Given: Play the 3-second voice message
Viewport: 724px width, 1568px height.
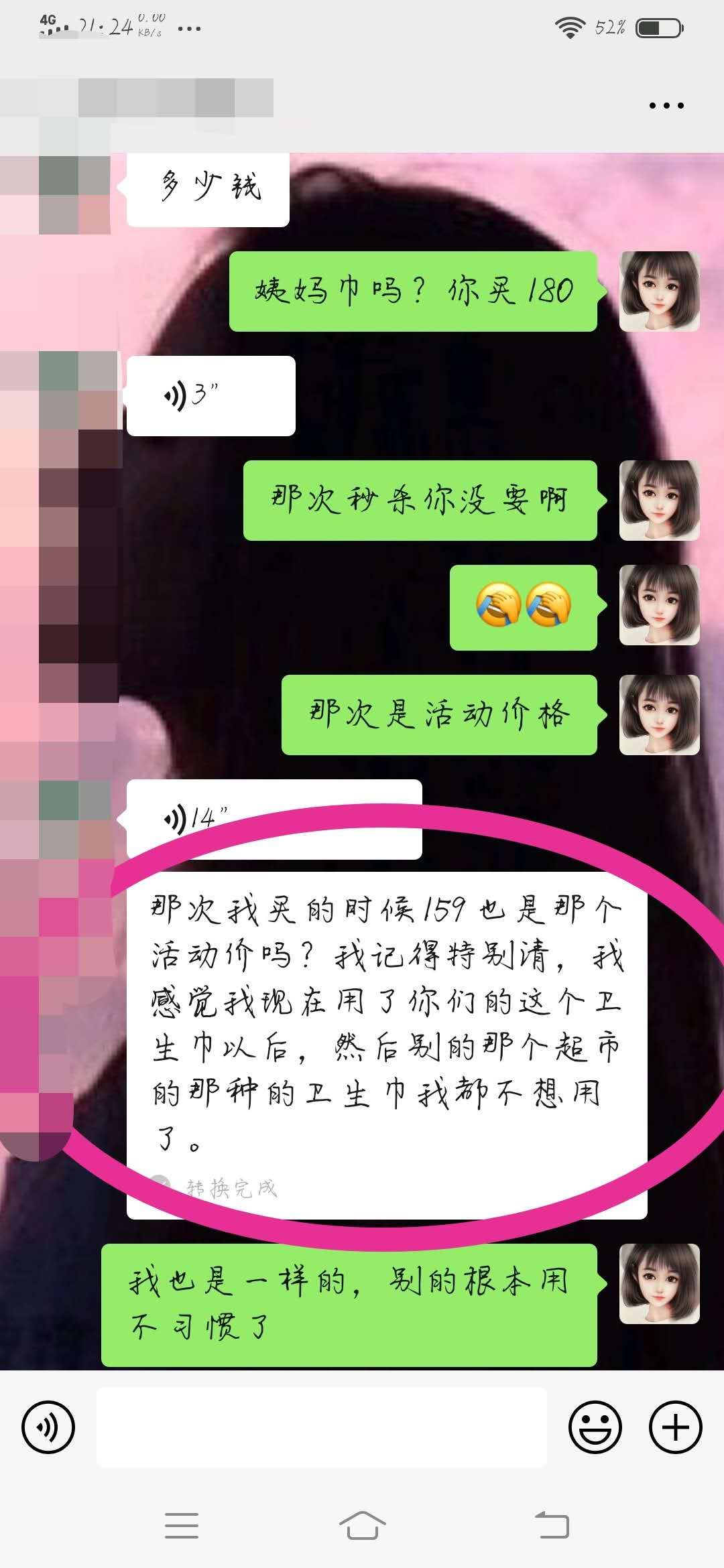Looking at the screenshot, I should pos(210,396).
